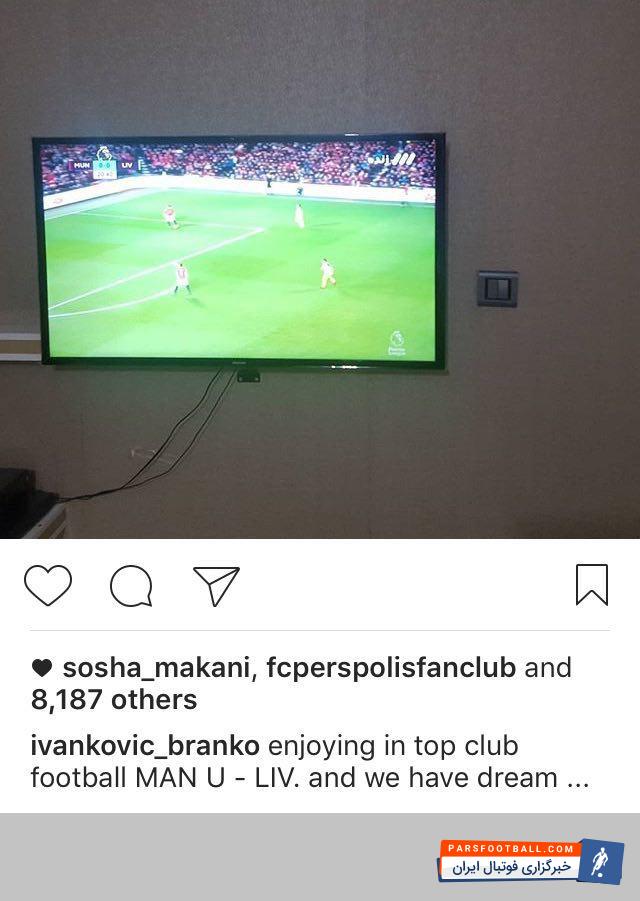View the 8,187 others who liked
This screenshot has height=901, width=640.
114,700
